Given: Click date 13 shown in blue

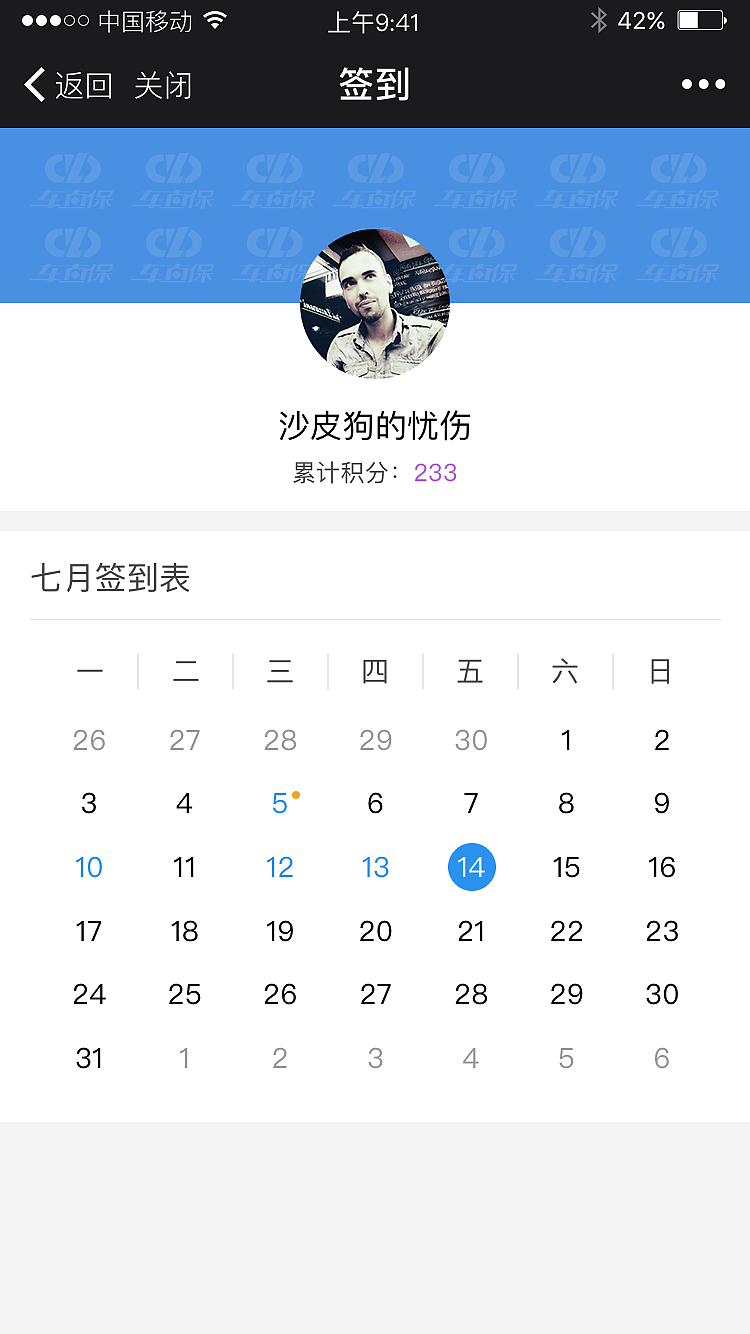Looking at the screenshot, I should click(x=375, y=867).
